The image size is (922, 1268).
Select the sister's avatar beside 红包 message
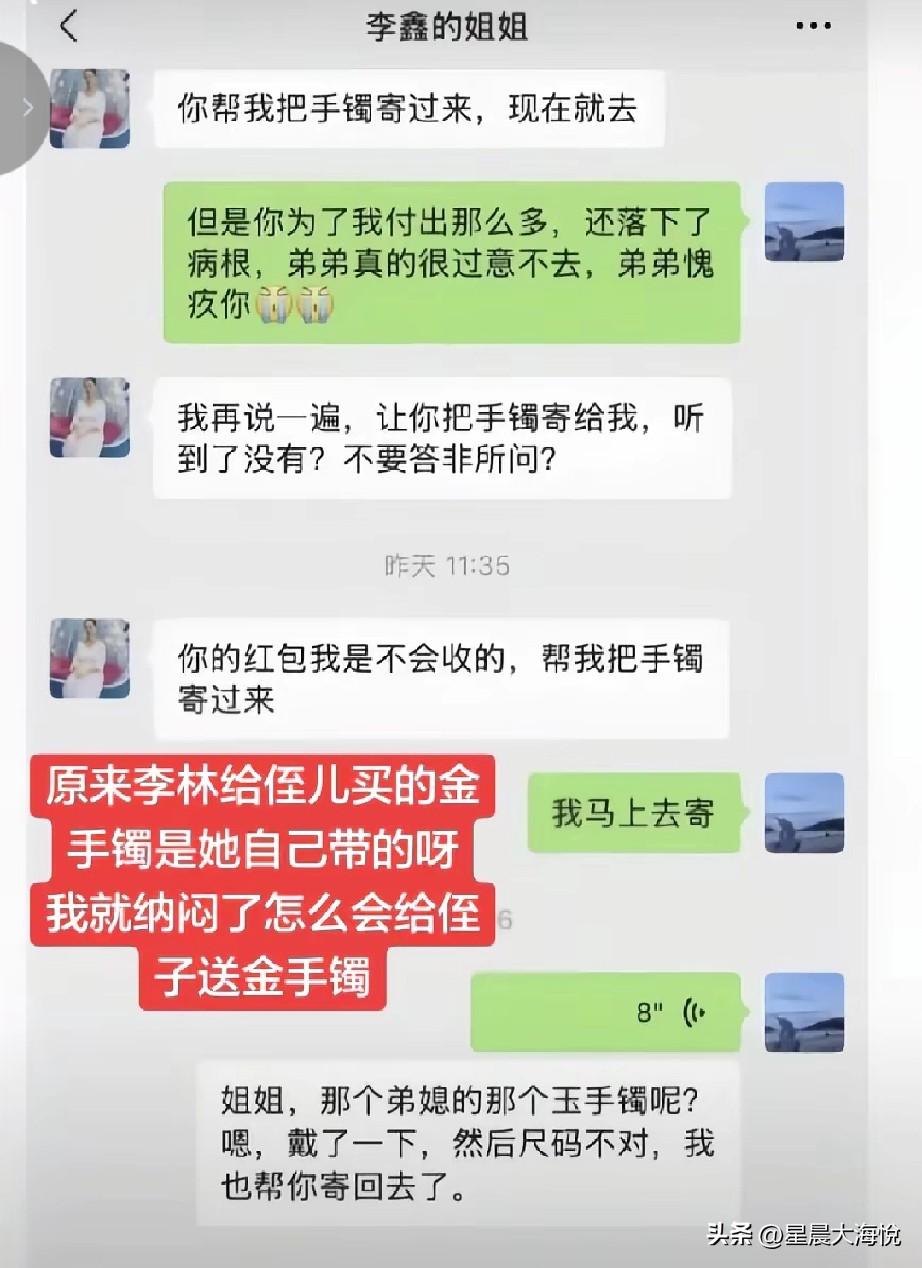coord(88,659)
